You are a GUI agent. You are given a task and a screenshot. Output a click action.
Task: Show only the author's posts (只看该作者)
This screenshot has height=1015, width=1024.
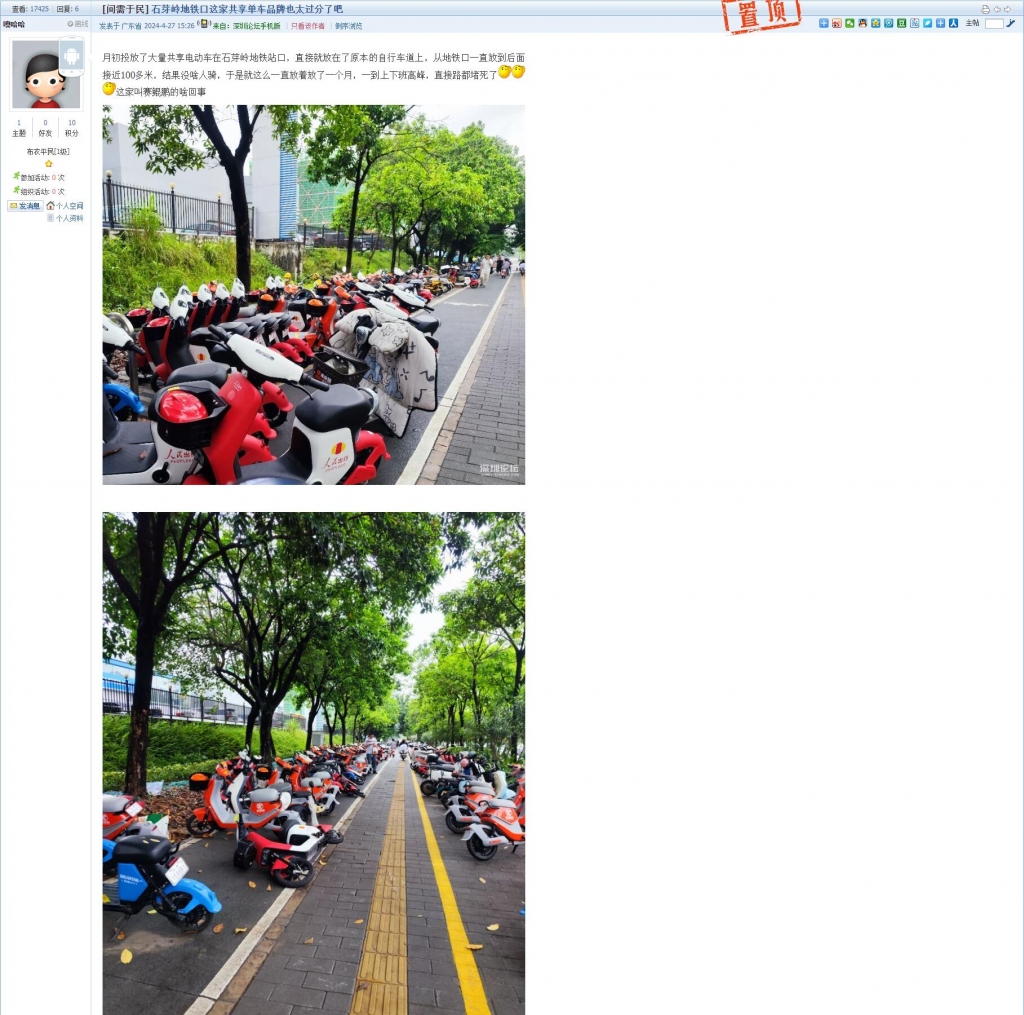(x=308, y=26)
